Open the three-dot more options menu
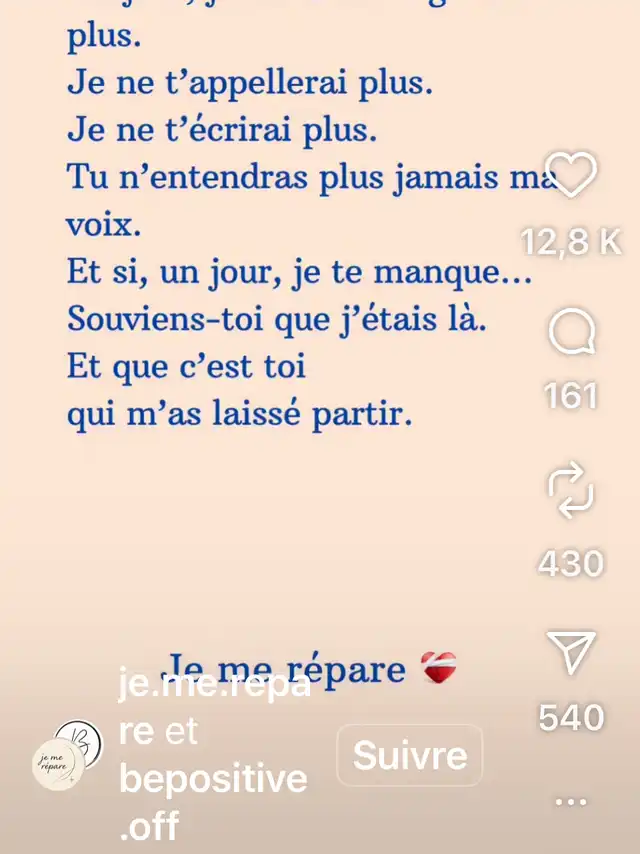Image resolution: width=640 pixels, height=854 pixels. [571, 801]
